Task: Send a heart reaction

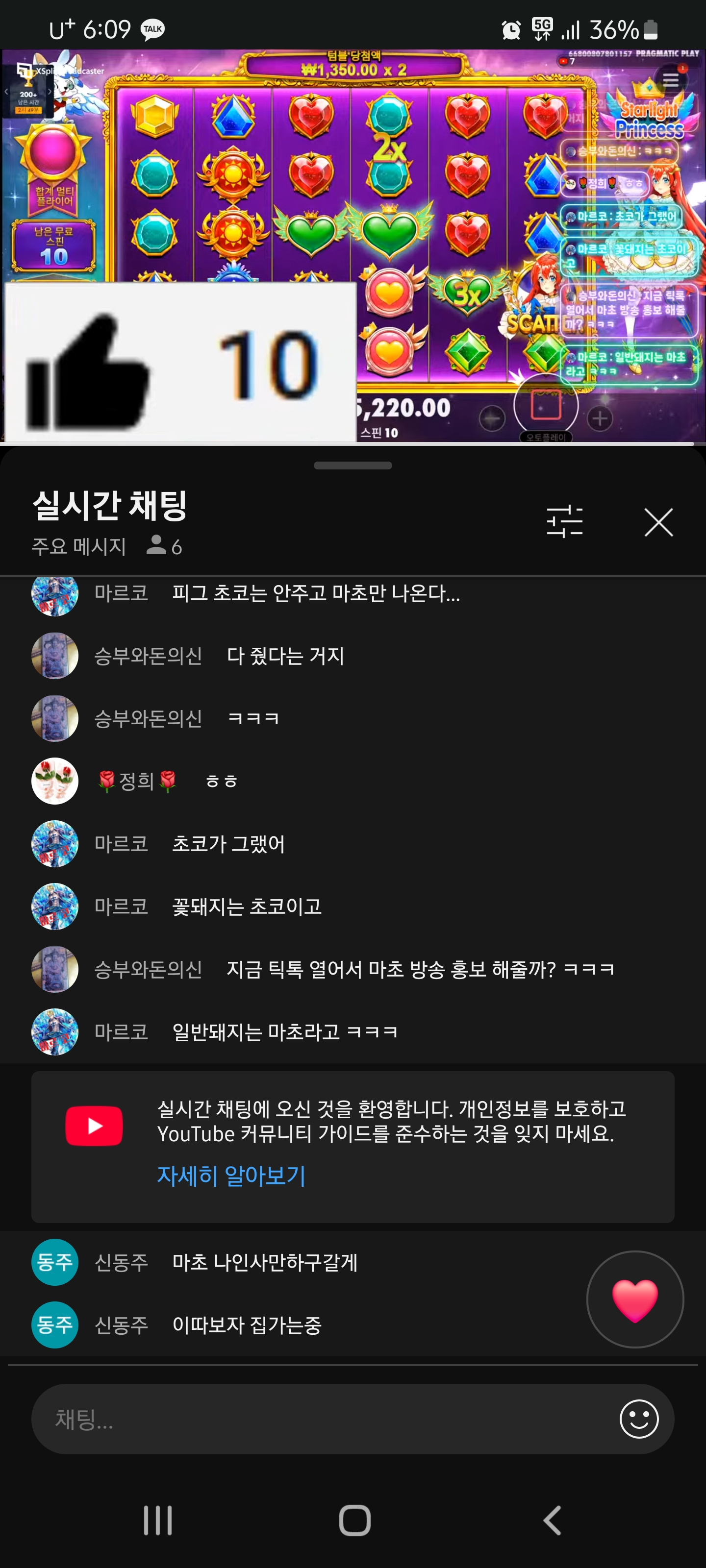Action: click(635, 1299)
